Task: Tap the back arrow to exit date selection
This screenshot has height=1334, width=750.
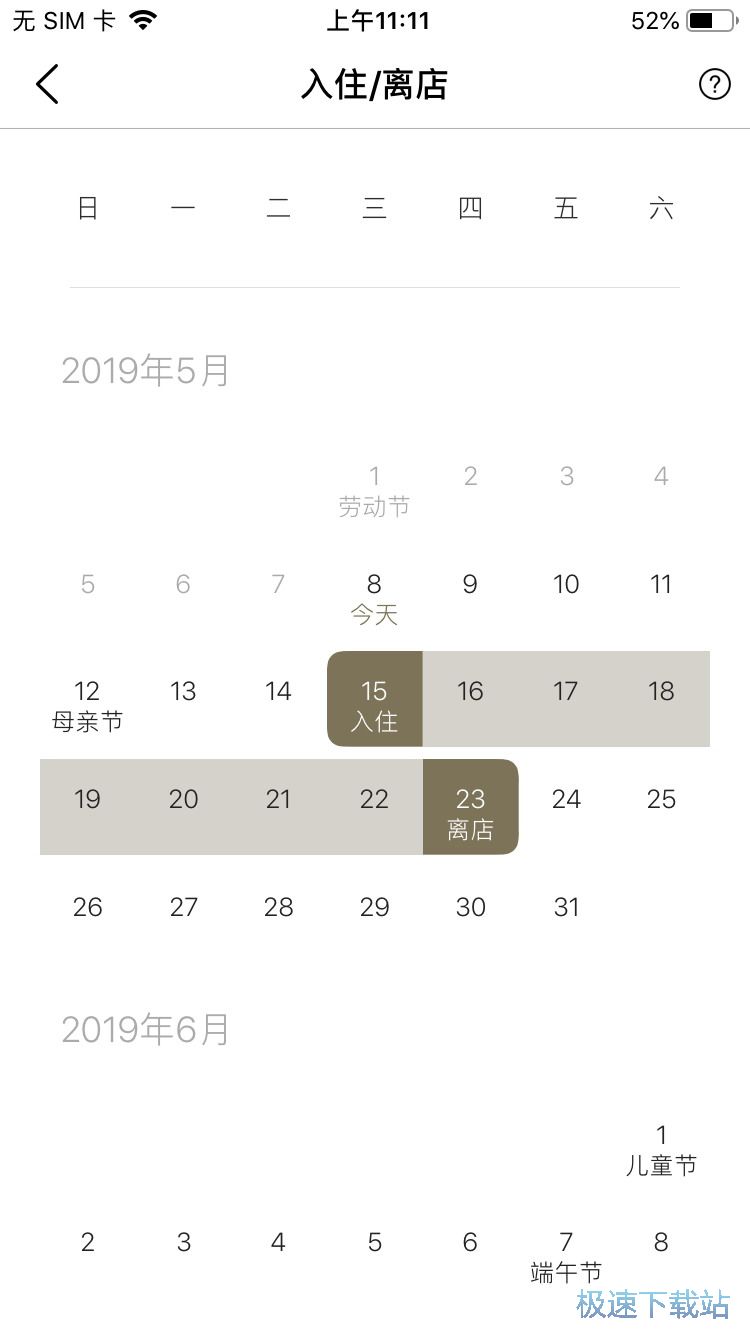Action: [x=47, y=84]
